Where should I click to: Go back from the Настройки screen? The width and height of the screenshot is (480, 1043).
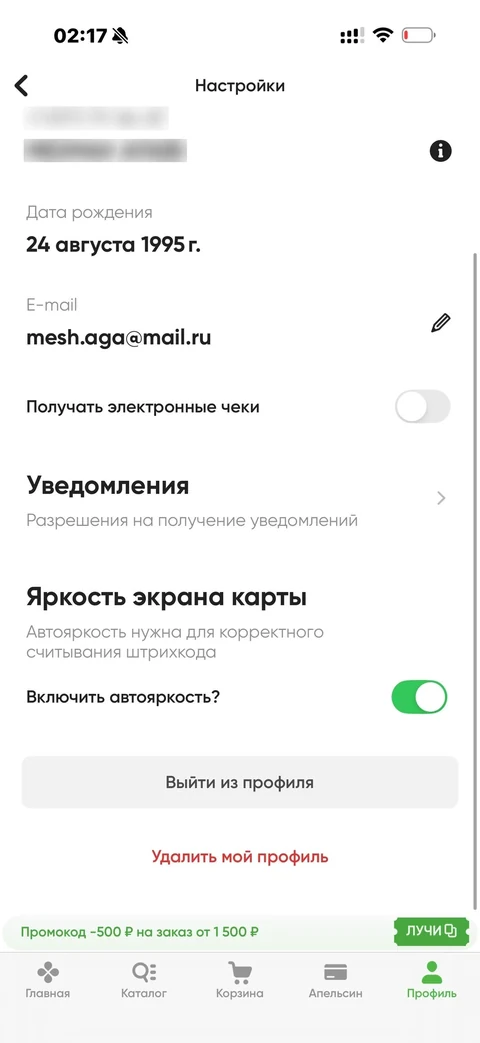click(22, 86)
